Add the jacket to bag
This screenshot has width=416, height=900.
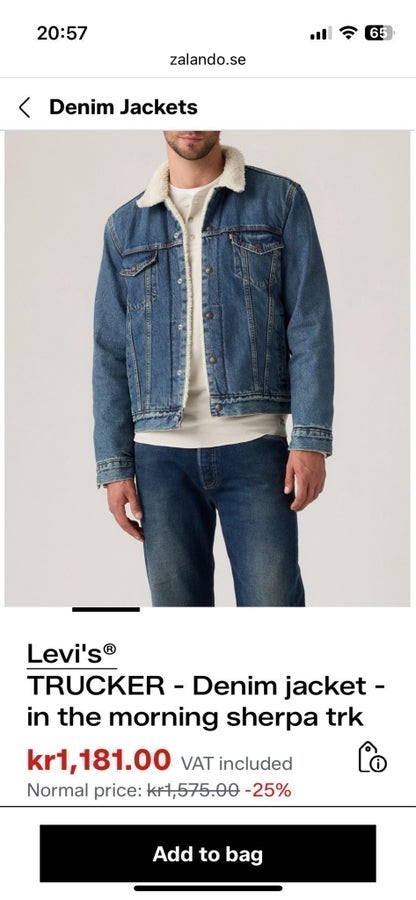tap(208, 854)
